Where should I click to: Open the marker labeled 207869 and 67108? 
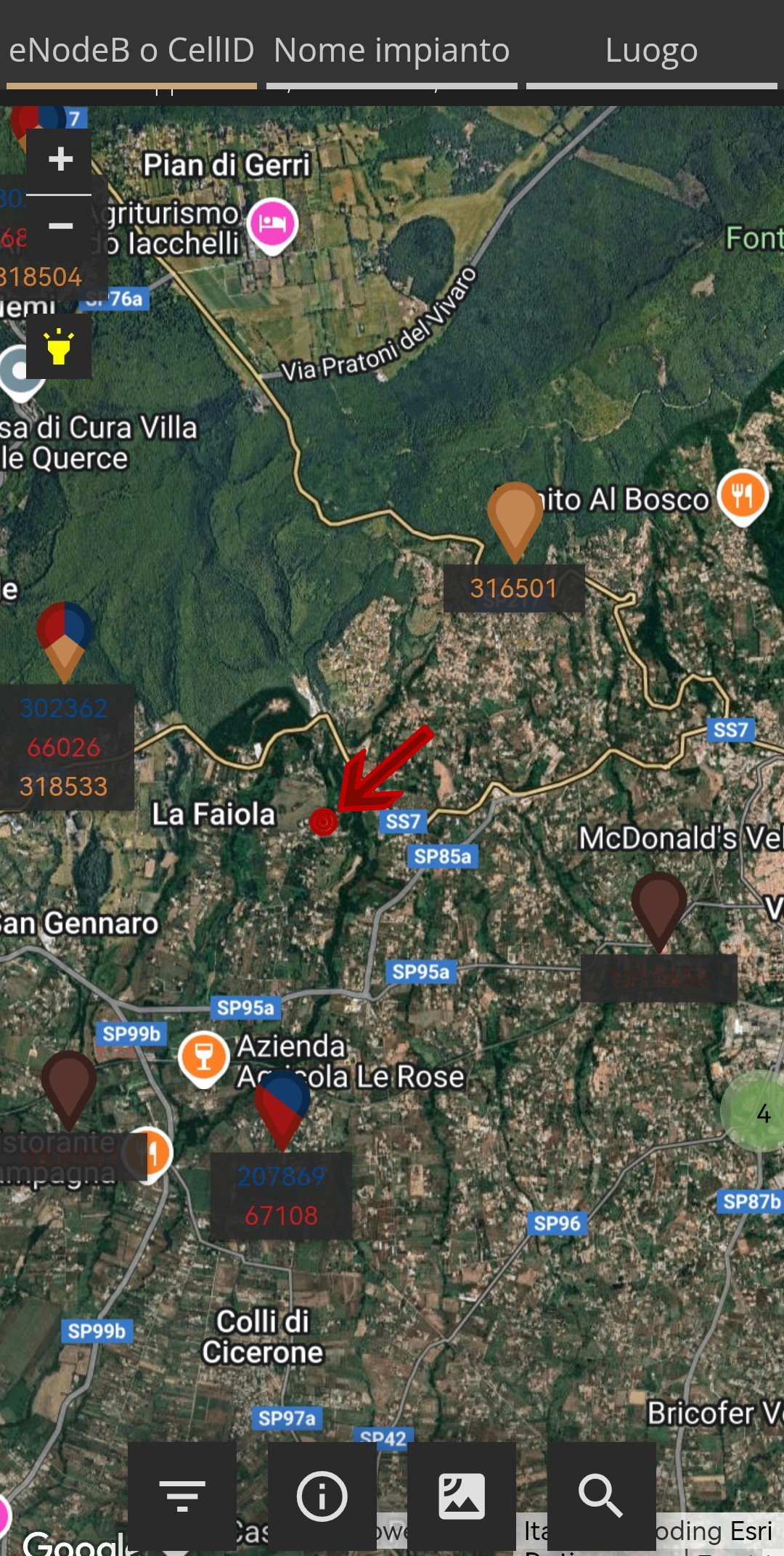click(x=282, y=1106)
